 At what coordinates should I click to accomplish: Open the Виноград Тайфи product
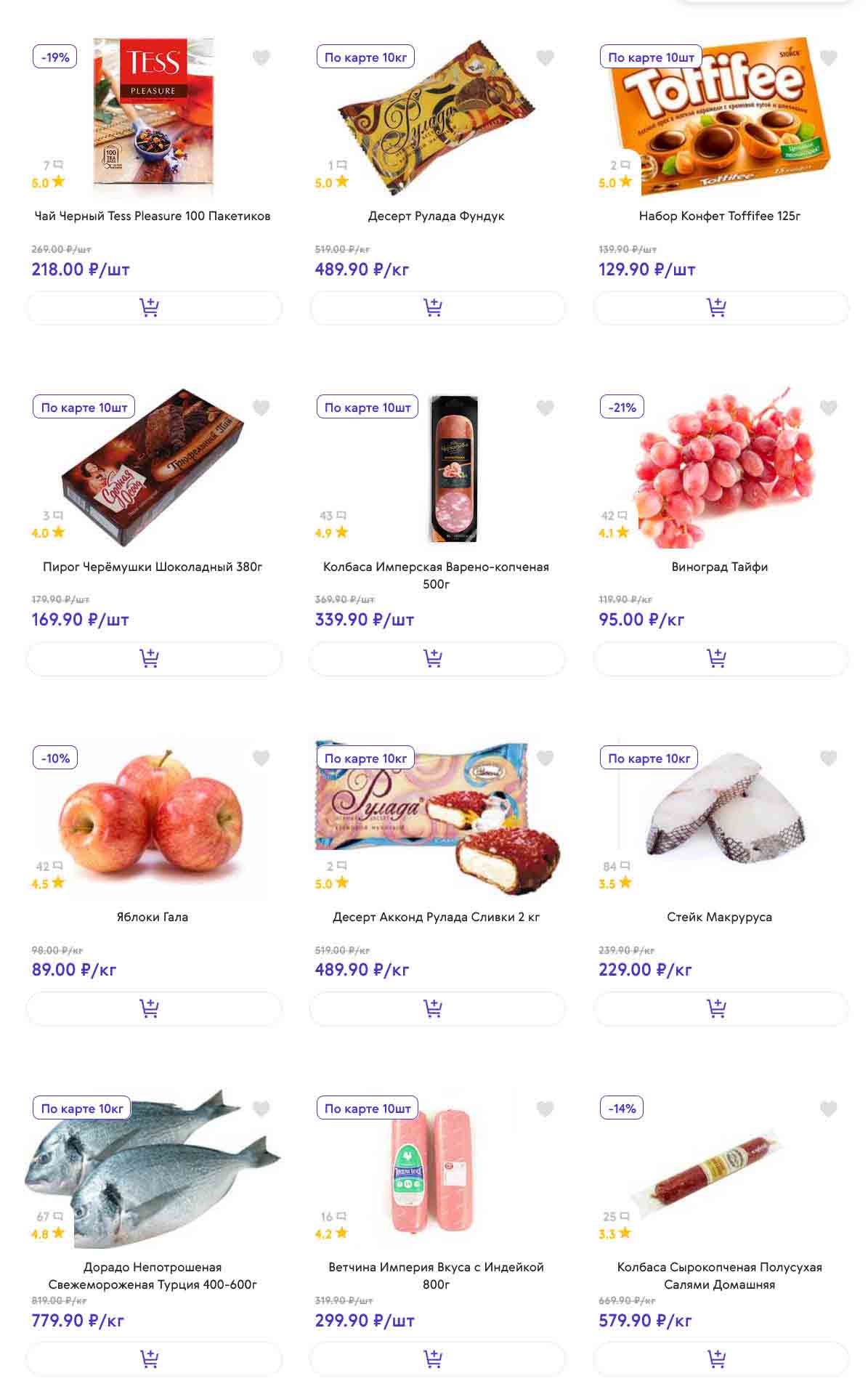click(x=719, y=567)
